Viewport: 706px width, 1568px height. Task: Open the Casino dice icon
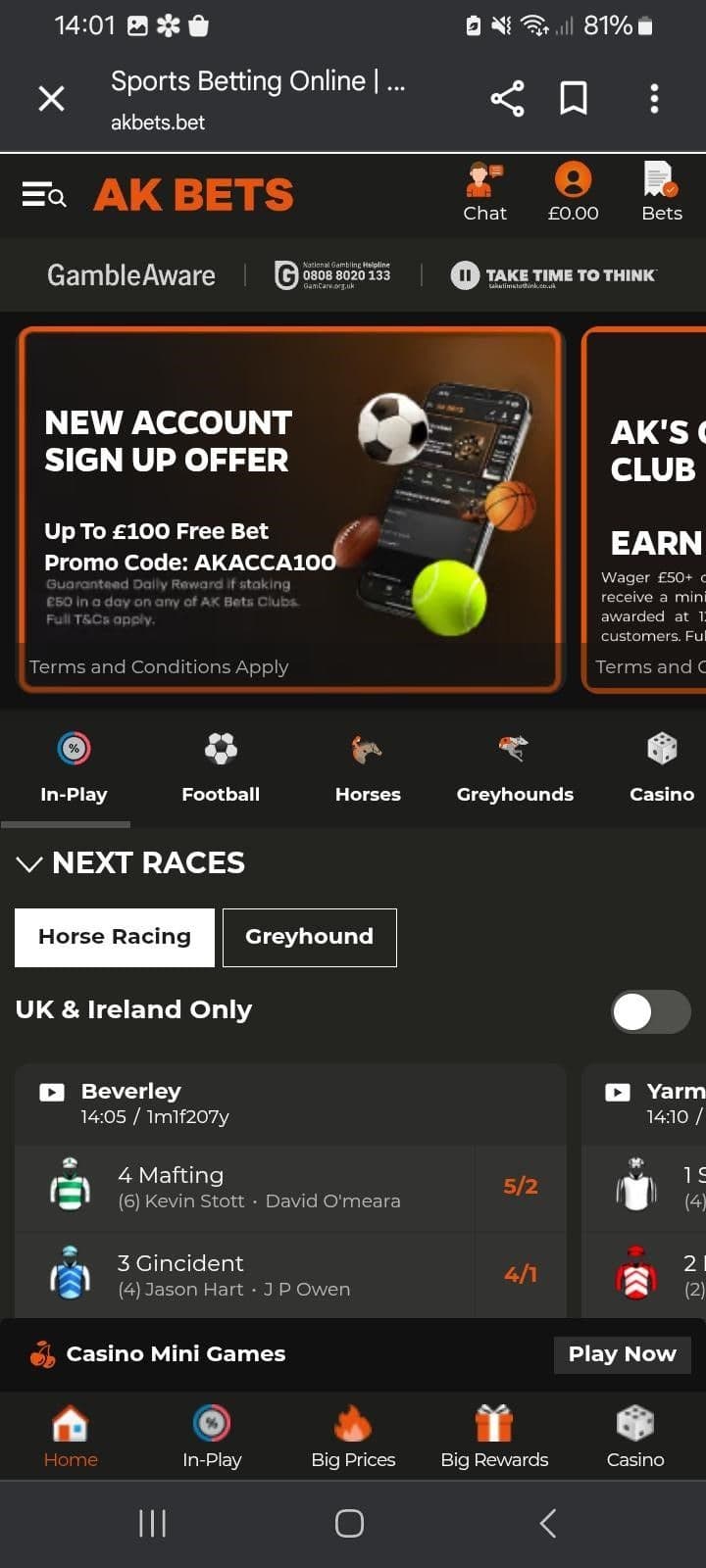pos(660,748)
